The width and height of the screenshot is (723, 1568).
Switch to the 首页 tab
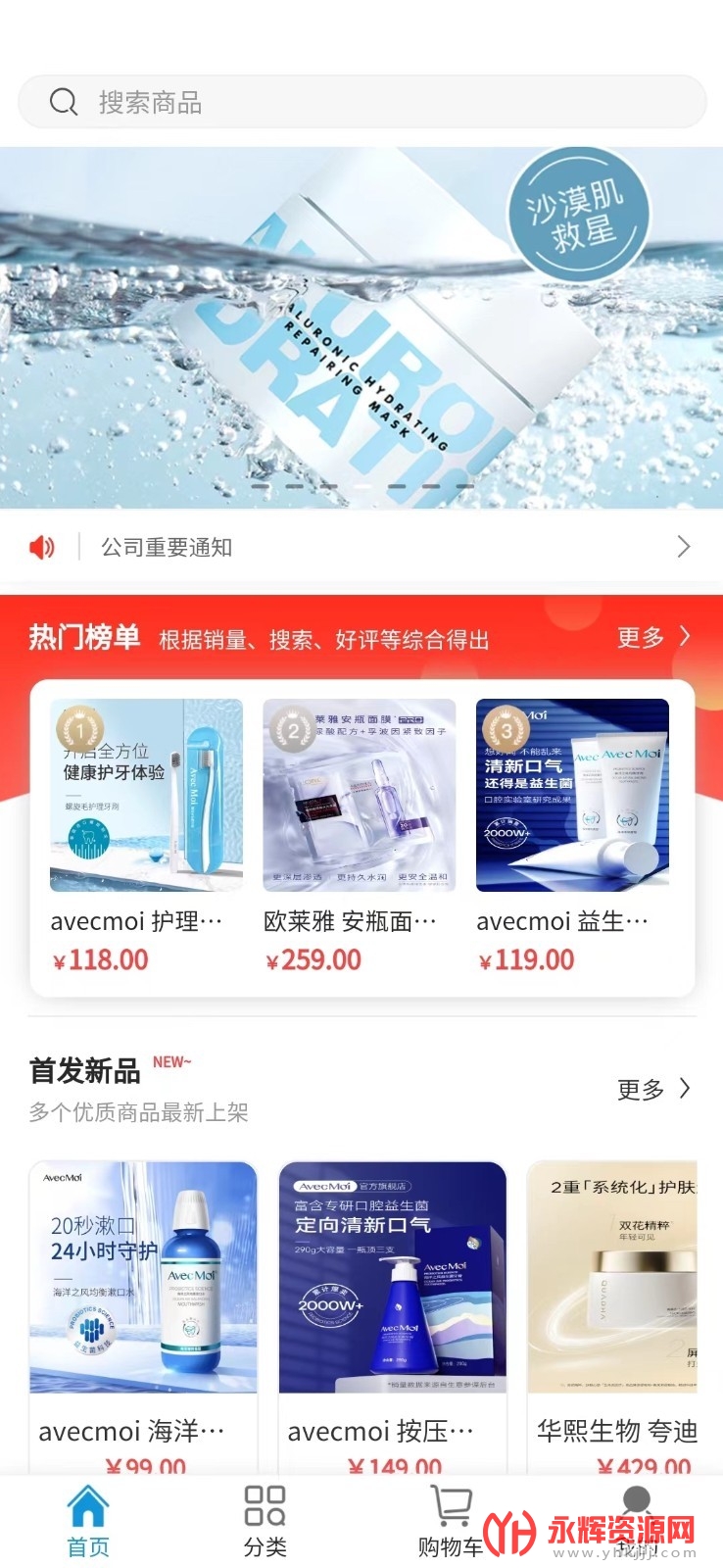[86, 1519]
